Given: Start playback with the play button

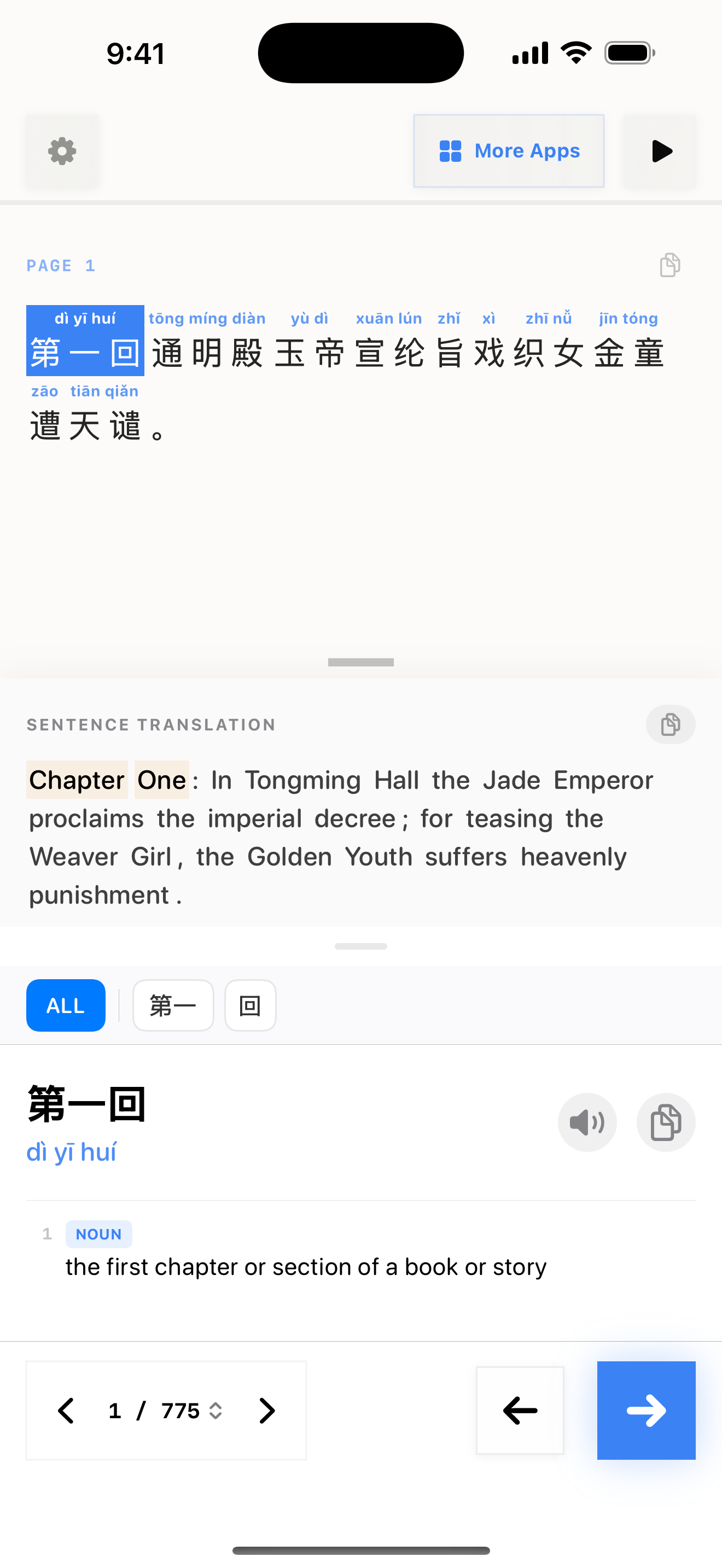Looking at the screenshot, I should [660, 151].
